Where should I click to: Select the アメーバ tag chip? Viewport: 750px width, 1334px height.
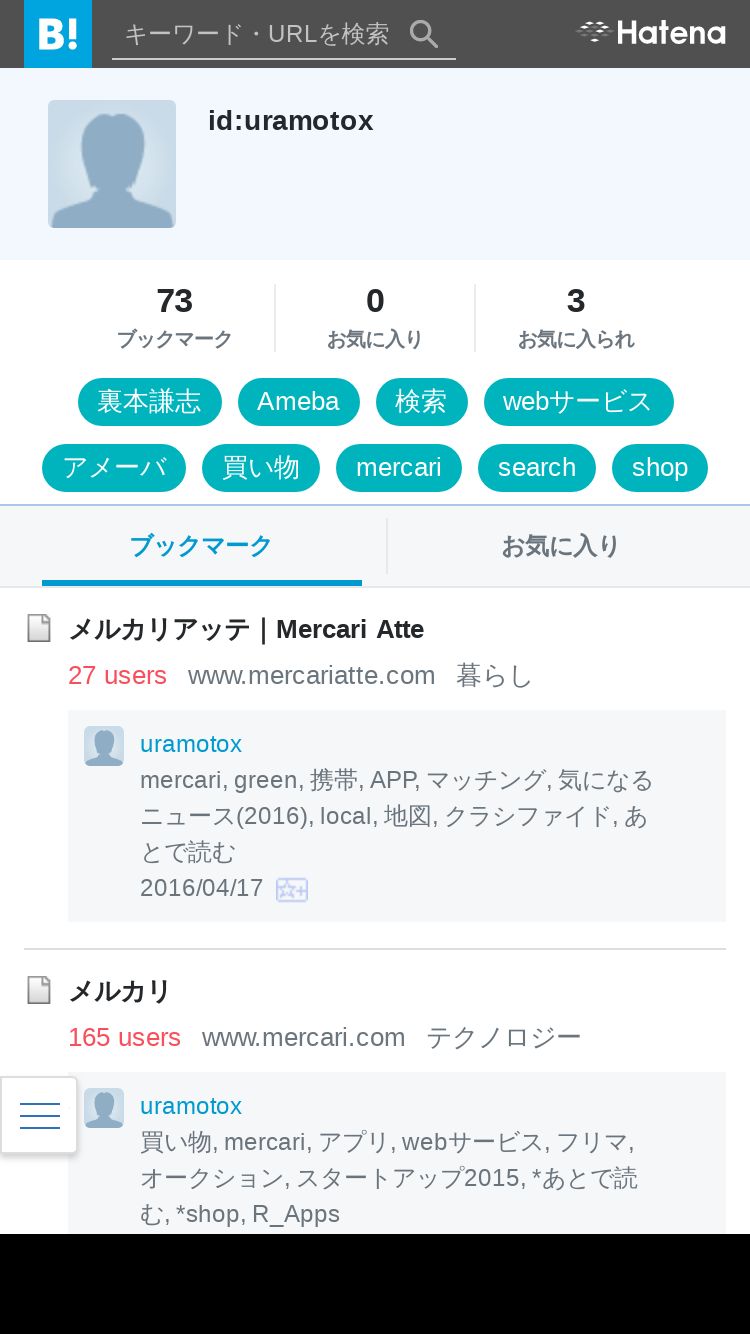(114, 468)
